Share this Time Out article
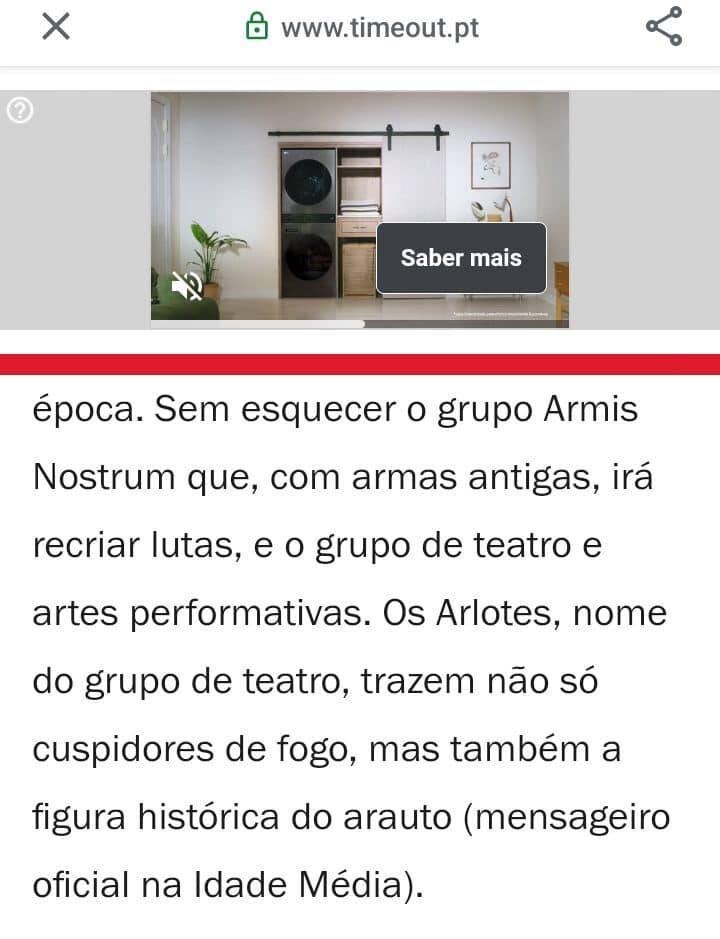720x939 pixels. click(664, 26)
